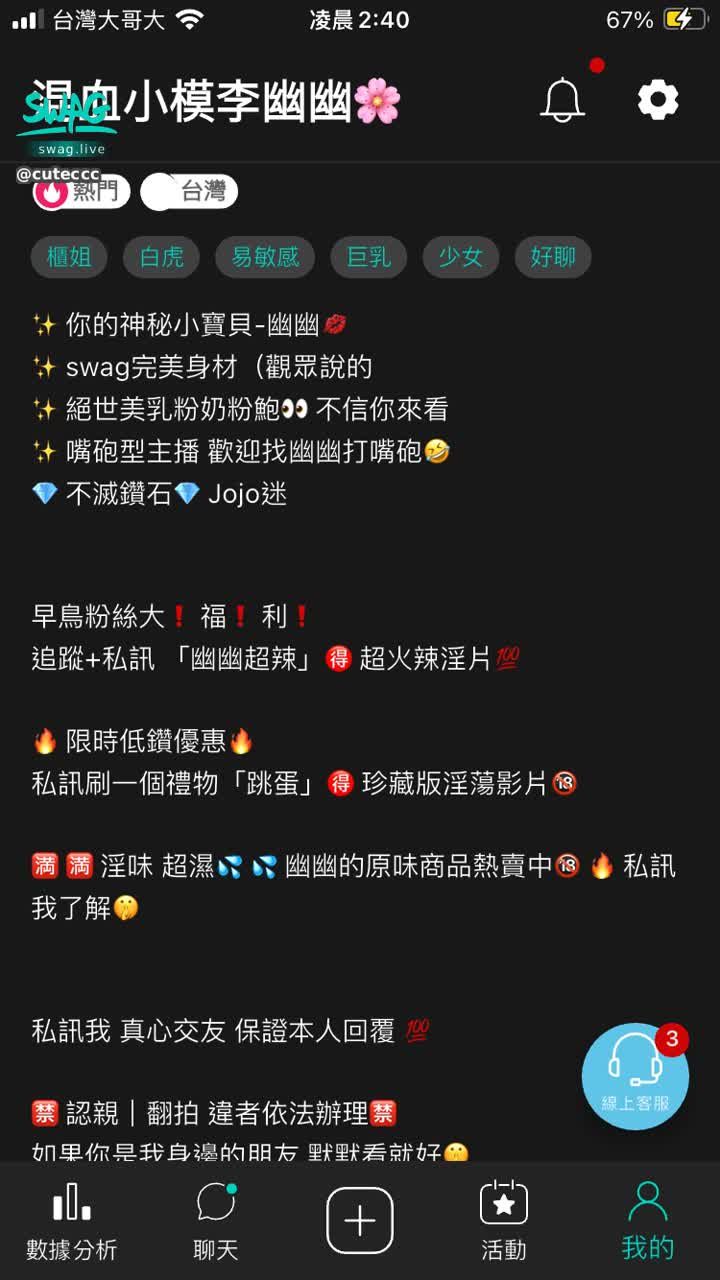Switch to the 數據分析 tab

pos(71,1221)
